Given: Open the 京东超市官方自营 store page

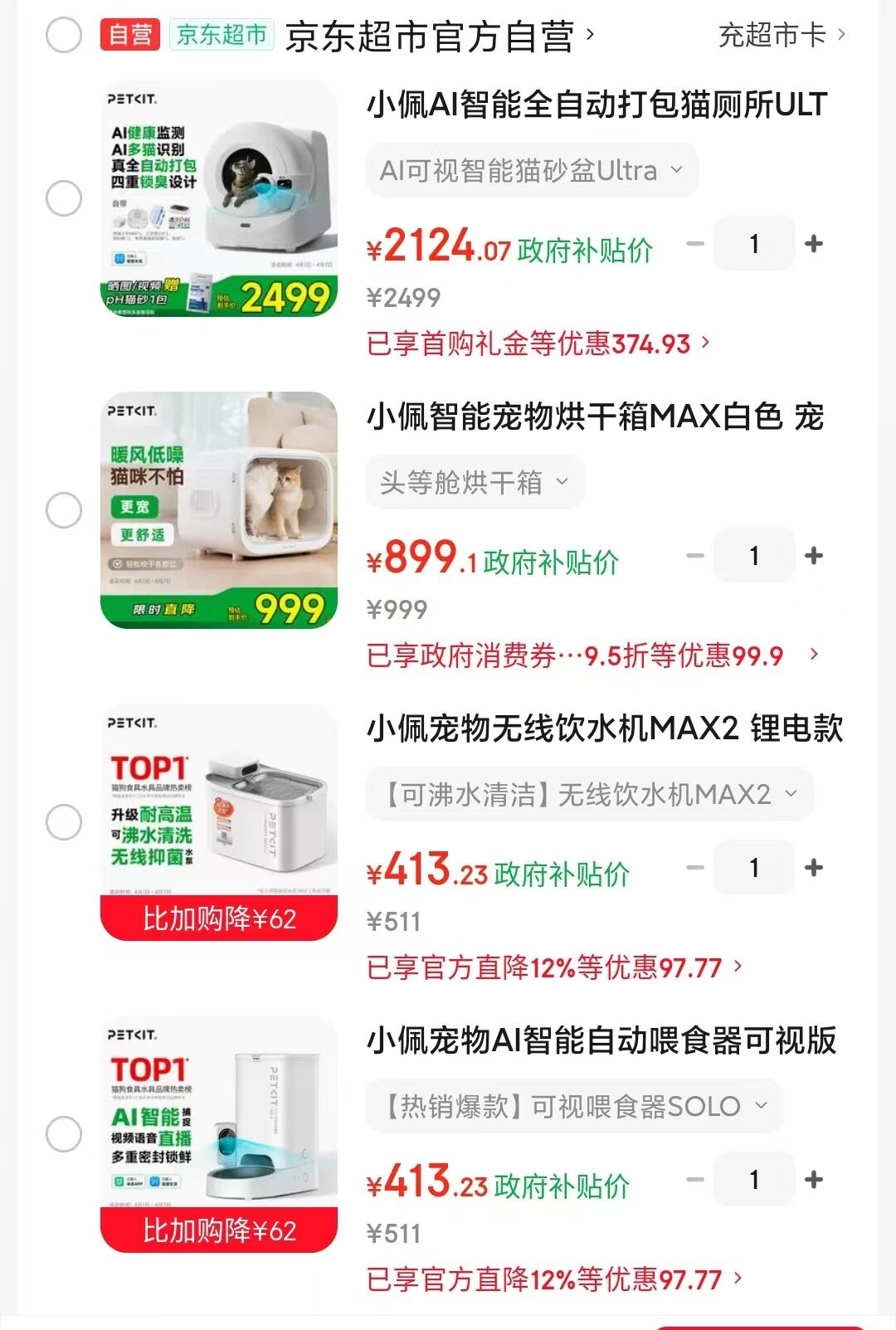Looking at the screenshot, I should click(x=438, y=37).
